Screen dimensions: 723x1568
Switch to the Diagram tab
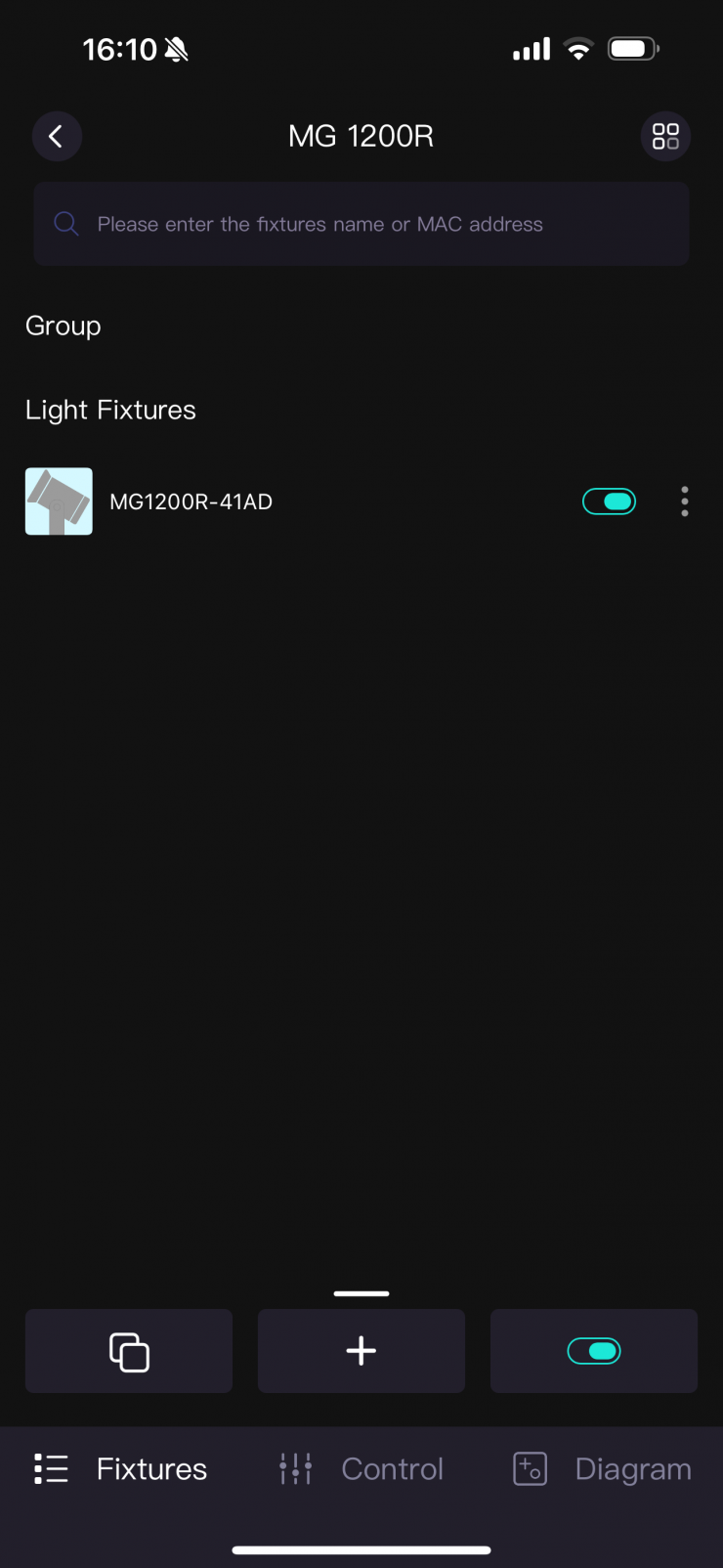pyautogui.click(x=602, y=1468)
